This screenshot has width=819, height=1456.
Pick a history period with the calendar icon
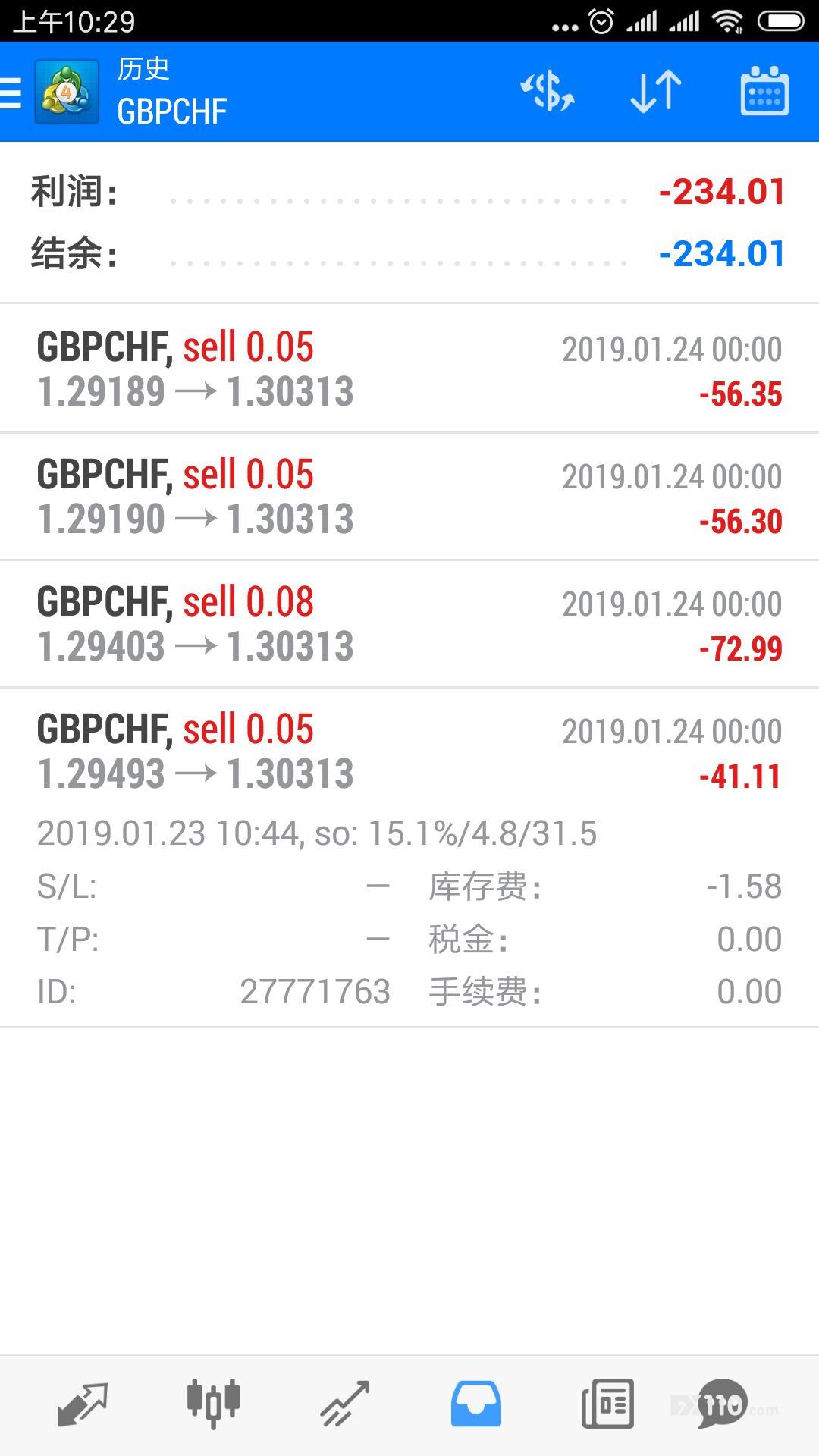pos(764,92)
